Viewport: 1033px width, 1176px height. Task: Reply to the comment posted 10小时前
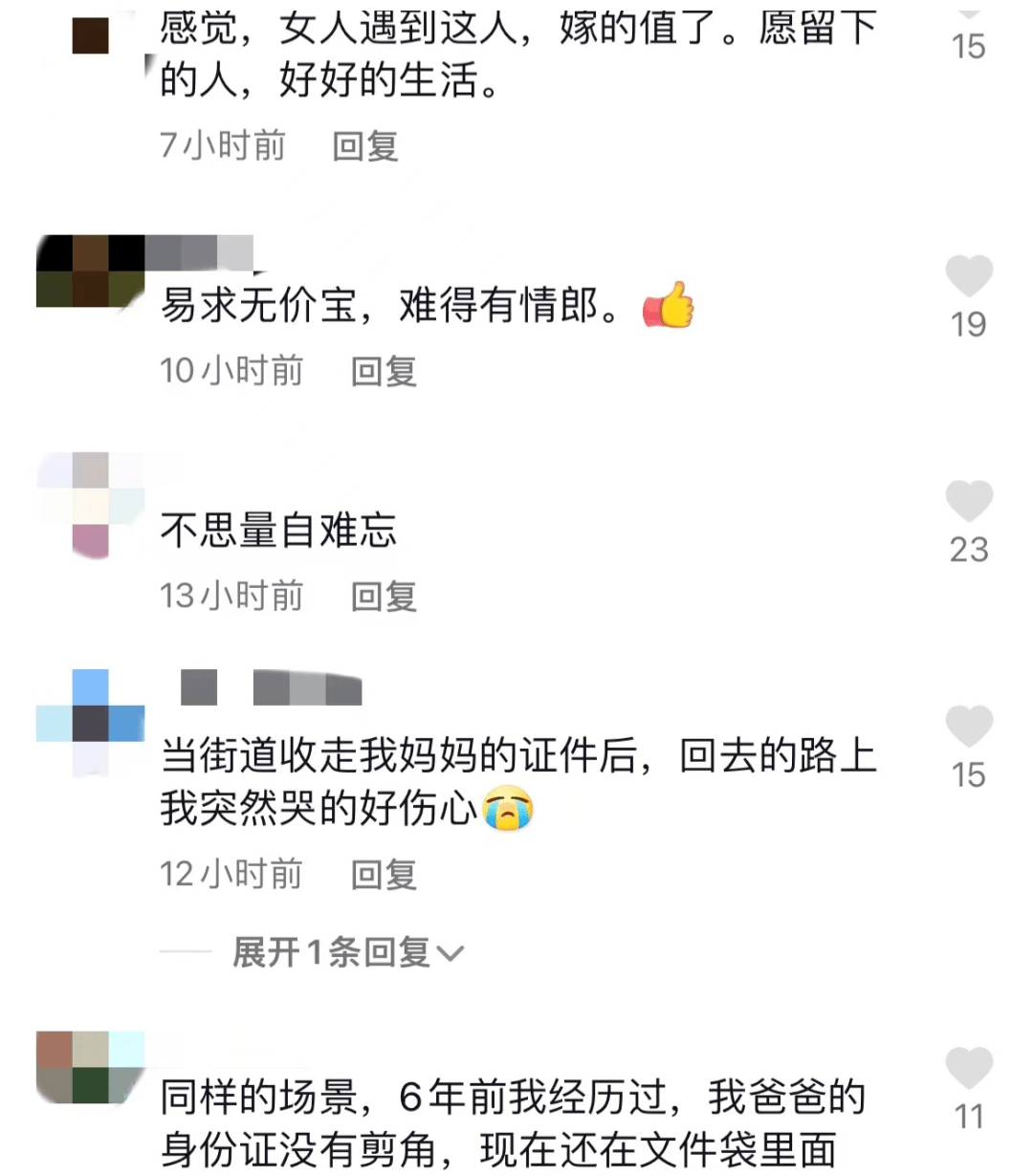[384, 371]
